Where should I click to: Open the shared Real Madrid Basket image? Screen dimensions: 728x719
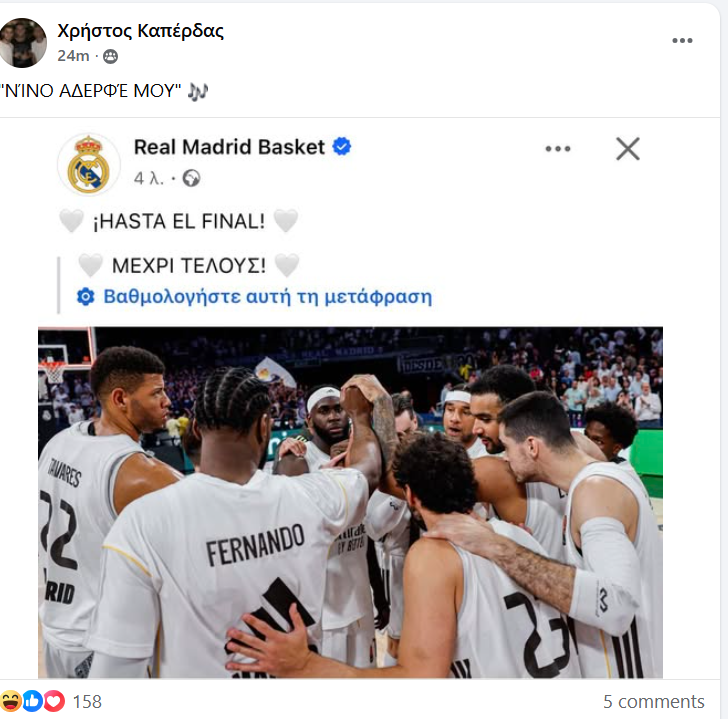point(350,502)
